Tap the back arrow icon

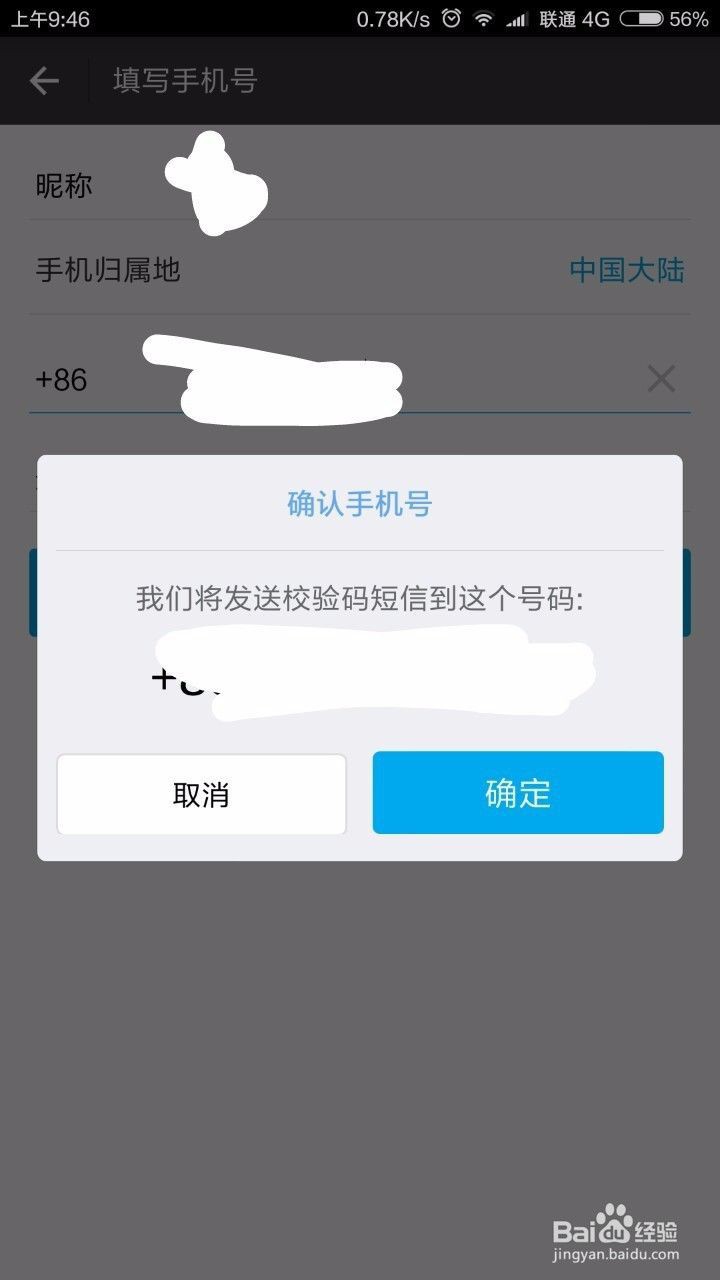pyautogui.click(x=44, y=80)
